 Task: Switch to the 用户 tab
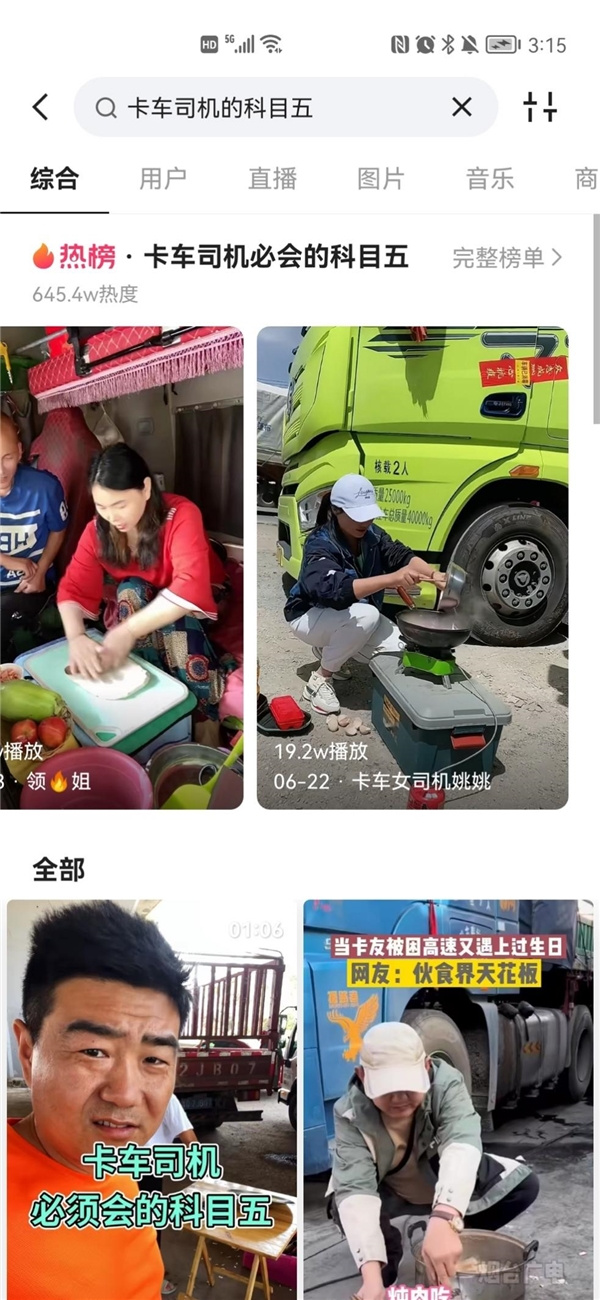pos(163,179)
